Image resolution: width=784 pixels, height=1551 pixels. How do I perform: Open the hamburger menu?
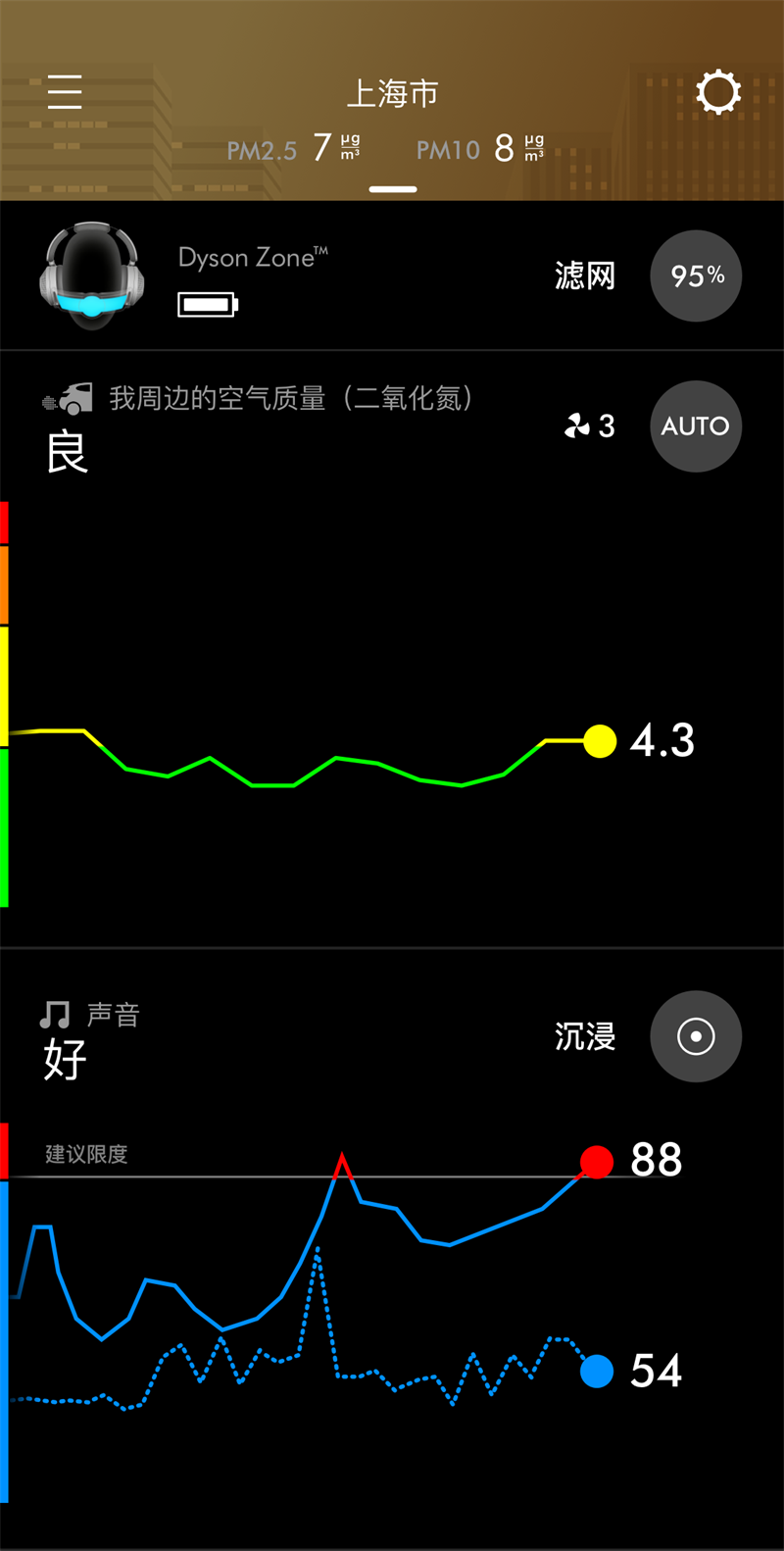[65, 91]
